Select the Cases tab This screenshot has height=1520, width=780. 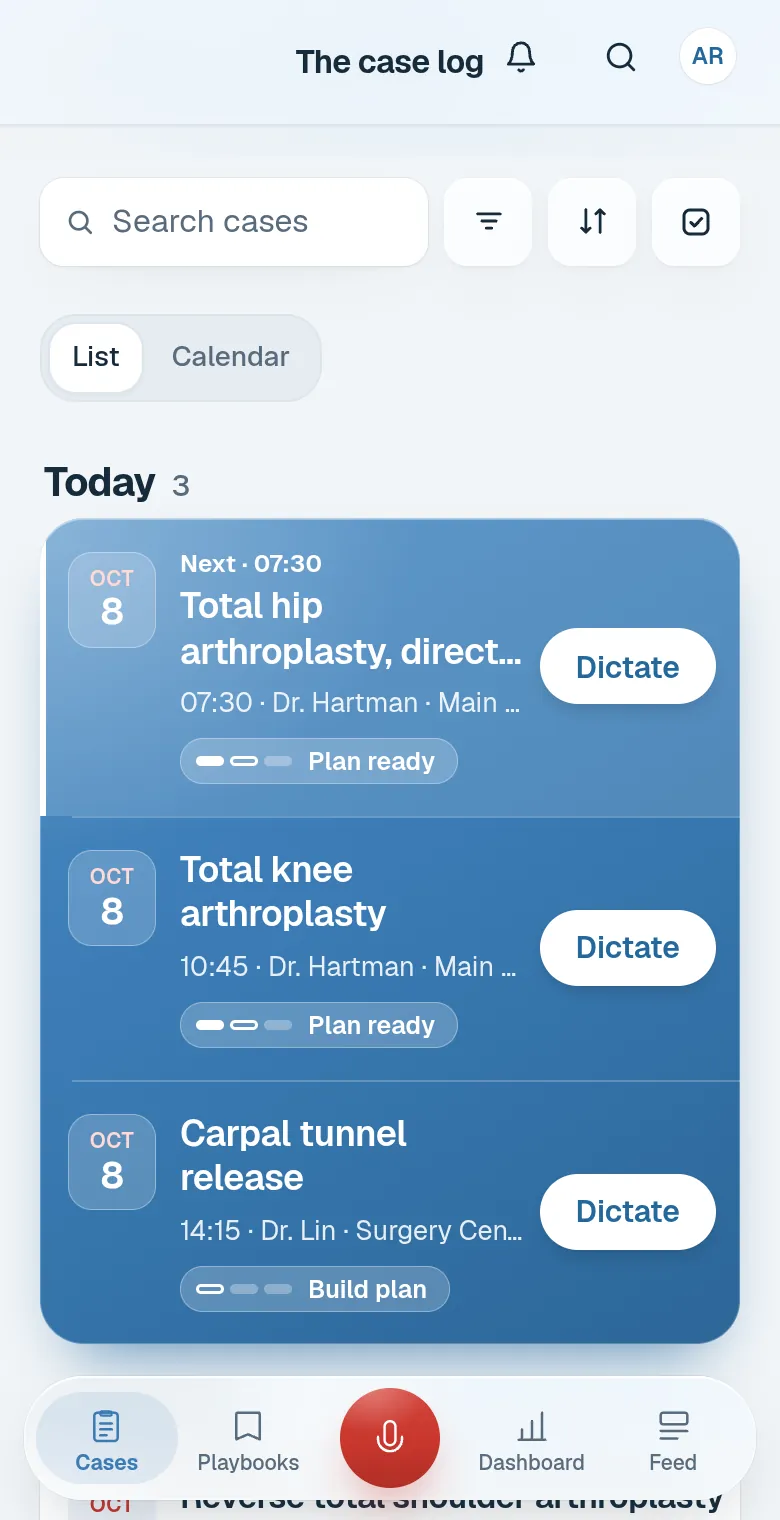[x=106, y=1442]
